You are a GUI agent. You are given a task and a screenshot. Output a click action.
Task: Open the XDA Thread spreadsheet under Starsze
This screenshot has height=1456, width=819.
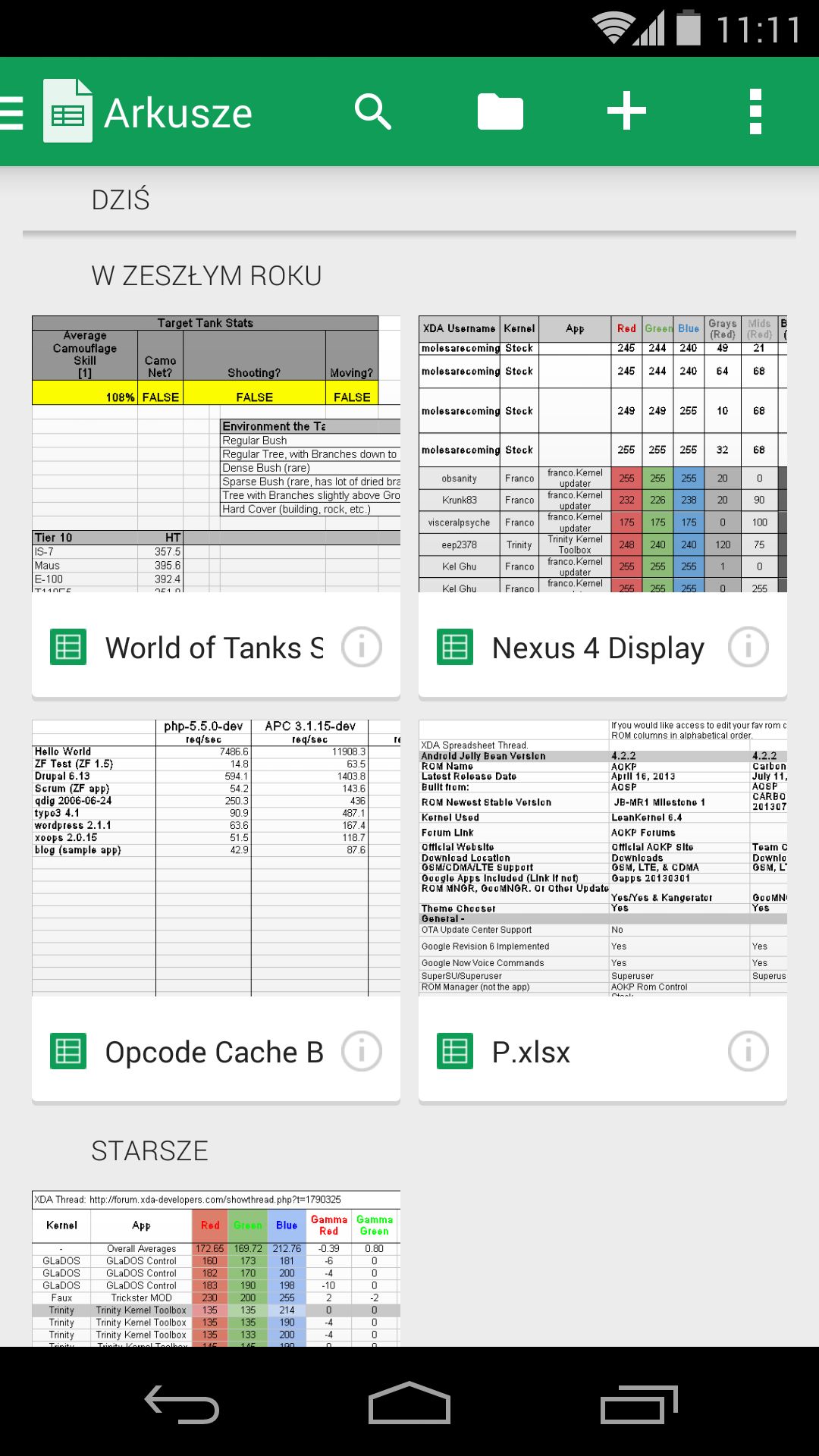tap(216, 1269)
